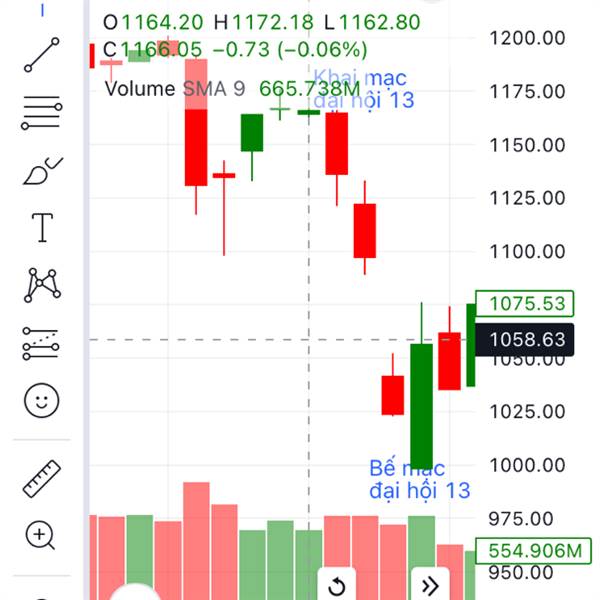Jump to the latest bar
600x600 pixels.
[x=430, y=585]
